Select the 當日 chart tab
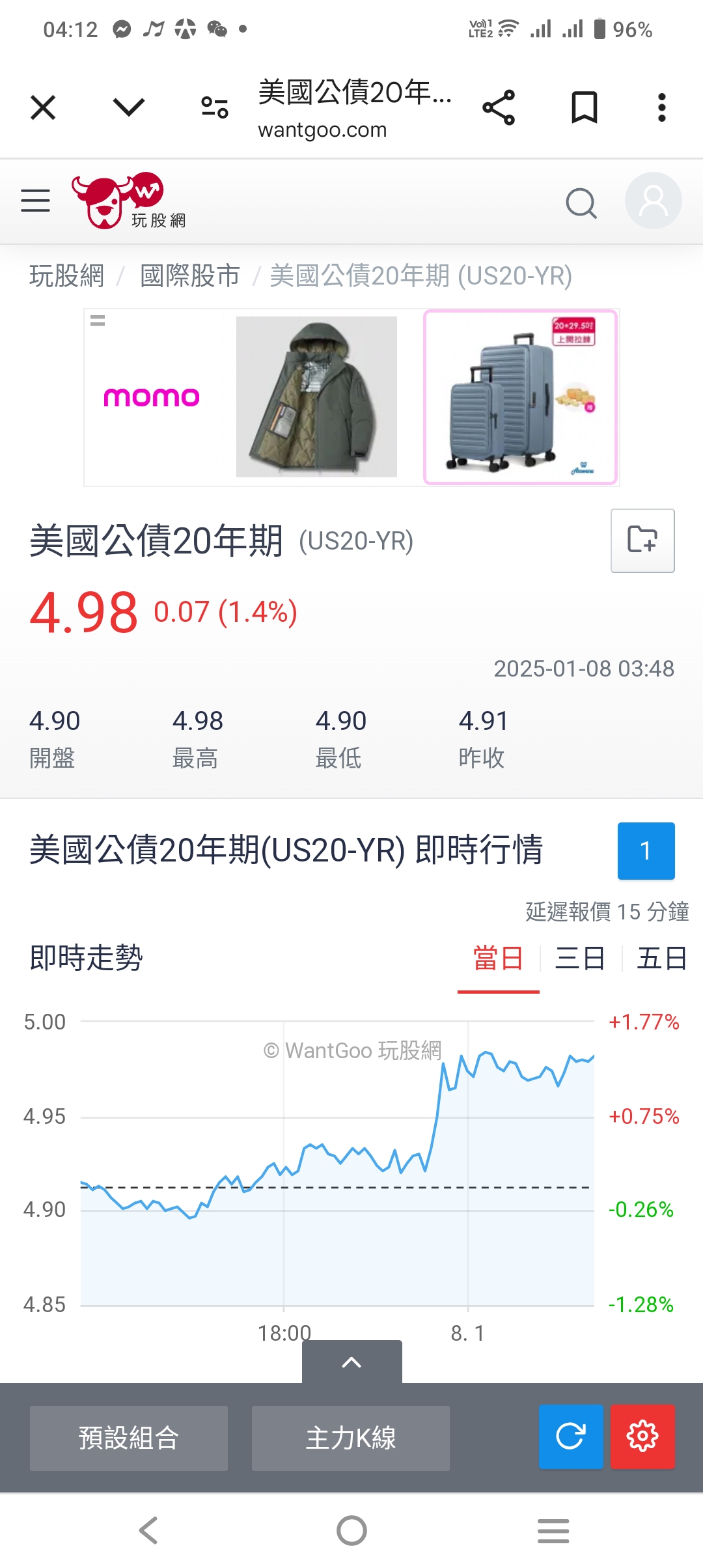 click(498, 959)
